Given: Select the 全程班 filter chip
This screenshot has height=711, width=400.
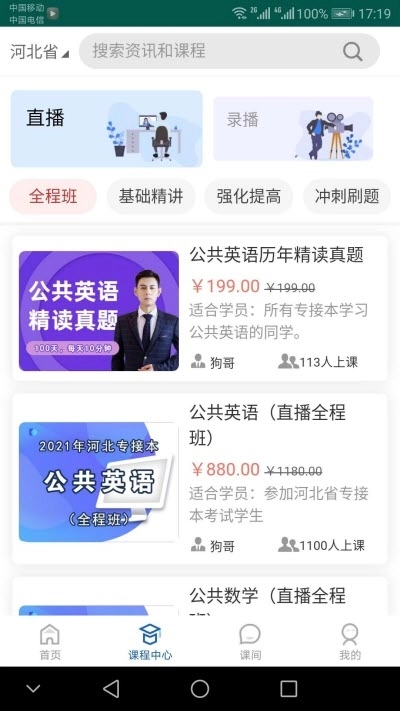Looking at the screenshot, I should [53, 196].
